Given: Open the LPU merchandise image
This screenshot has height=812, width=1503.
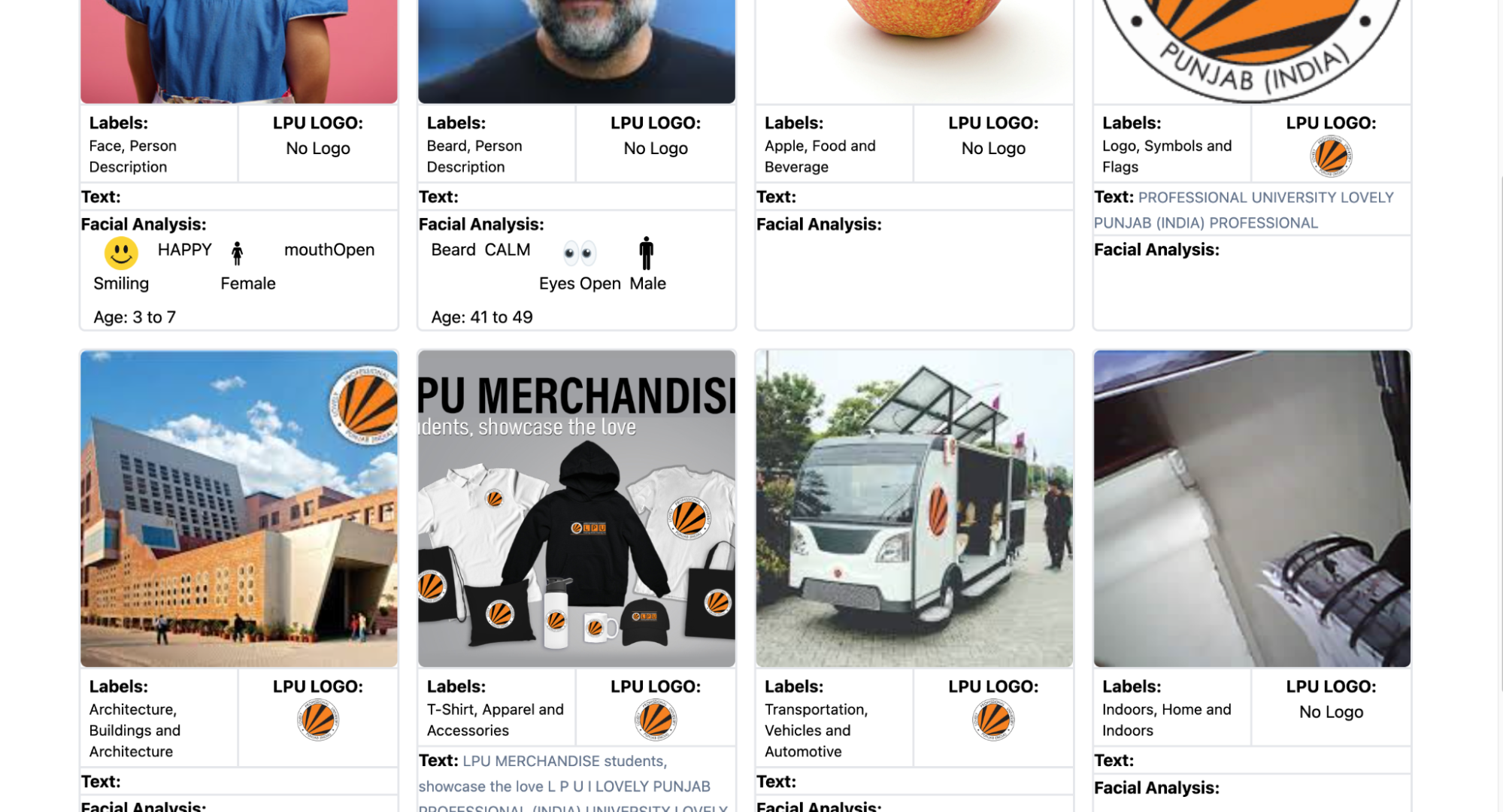Looking at the screenshot, I should [x=577, y=508].
